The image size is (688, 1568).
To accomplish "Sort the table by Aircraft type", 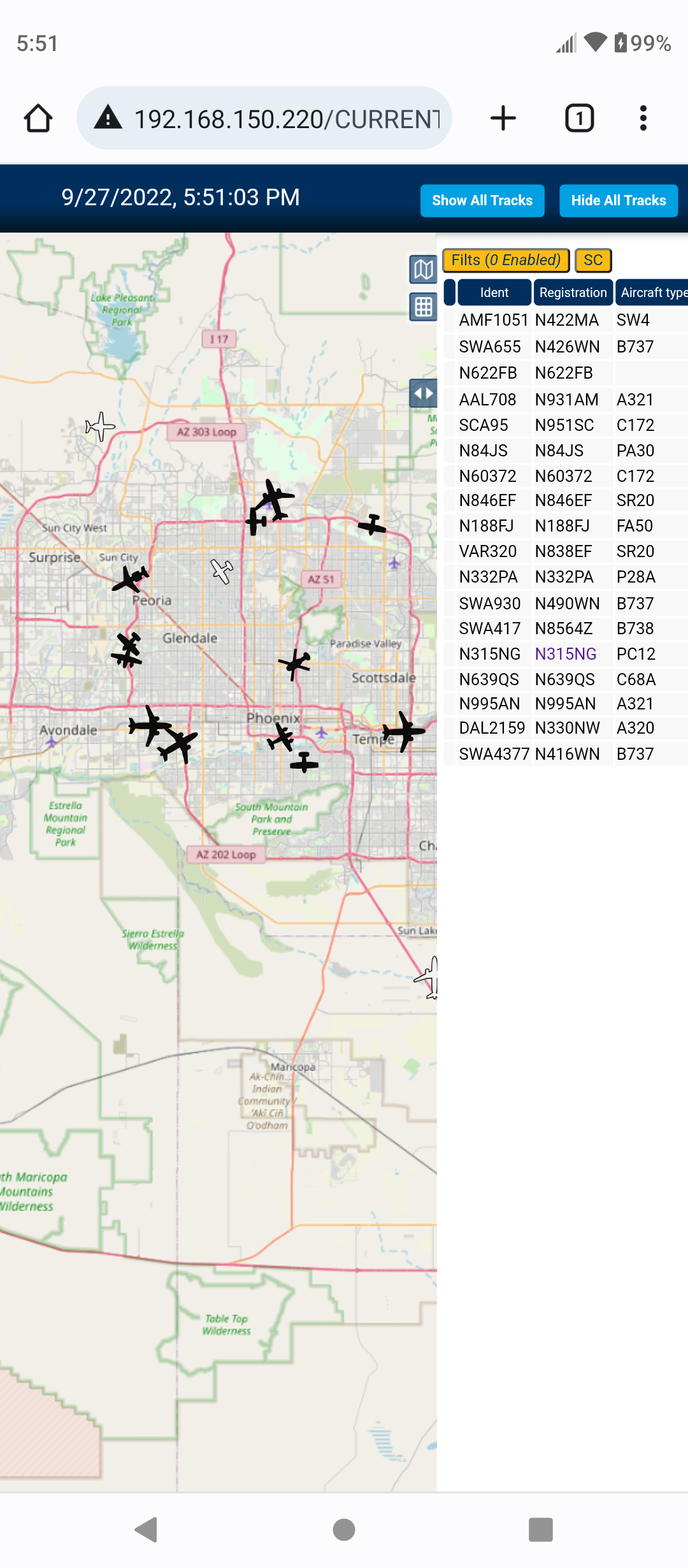I will click(652, 293).
